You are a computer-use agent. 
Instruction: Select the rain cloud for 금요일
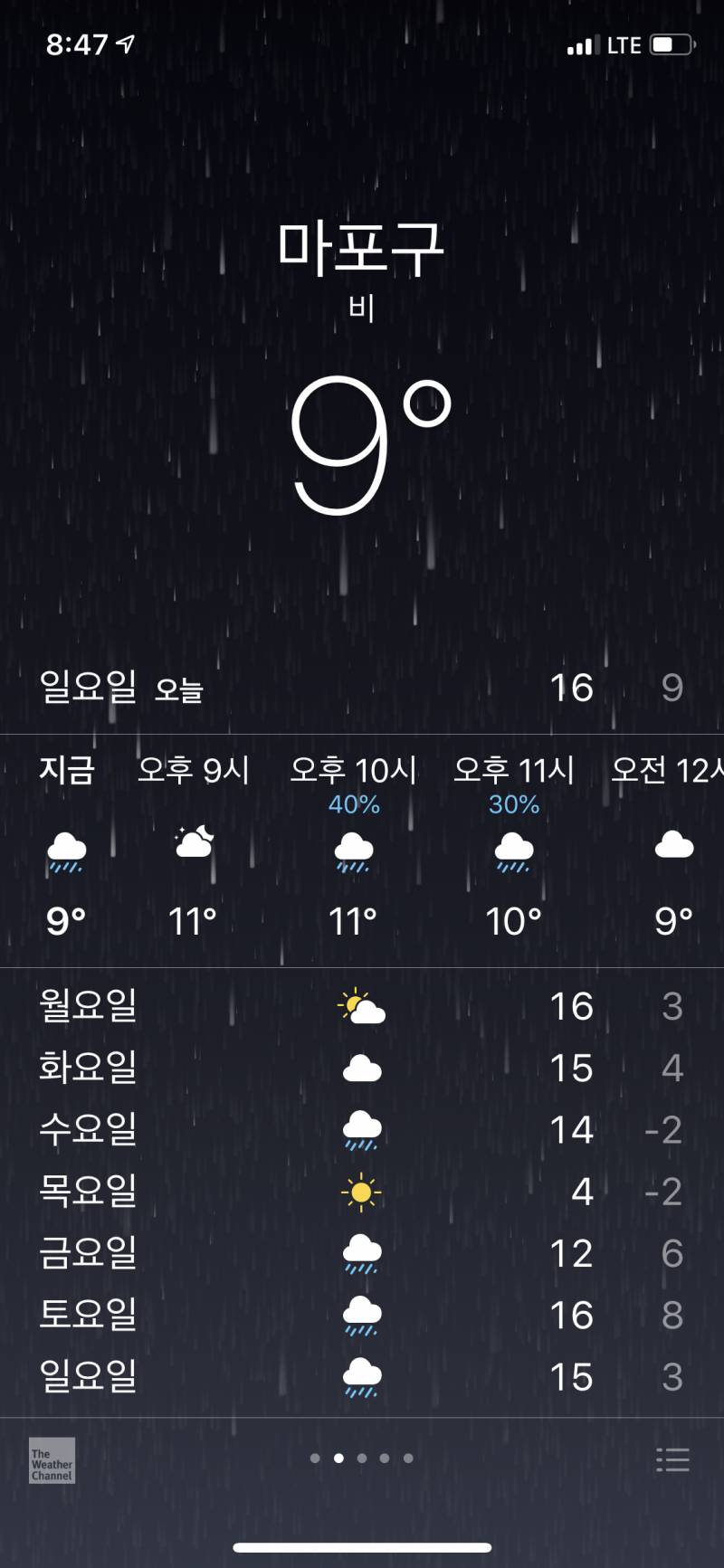coord(360,1252)
